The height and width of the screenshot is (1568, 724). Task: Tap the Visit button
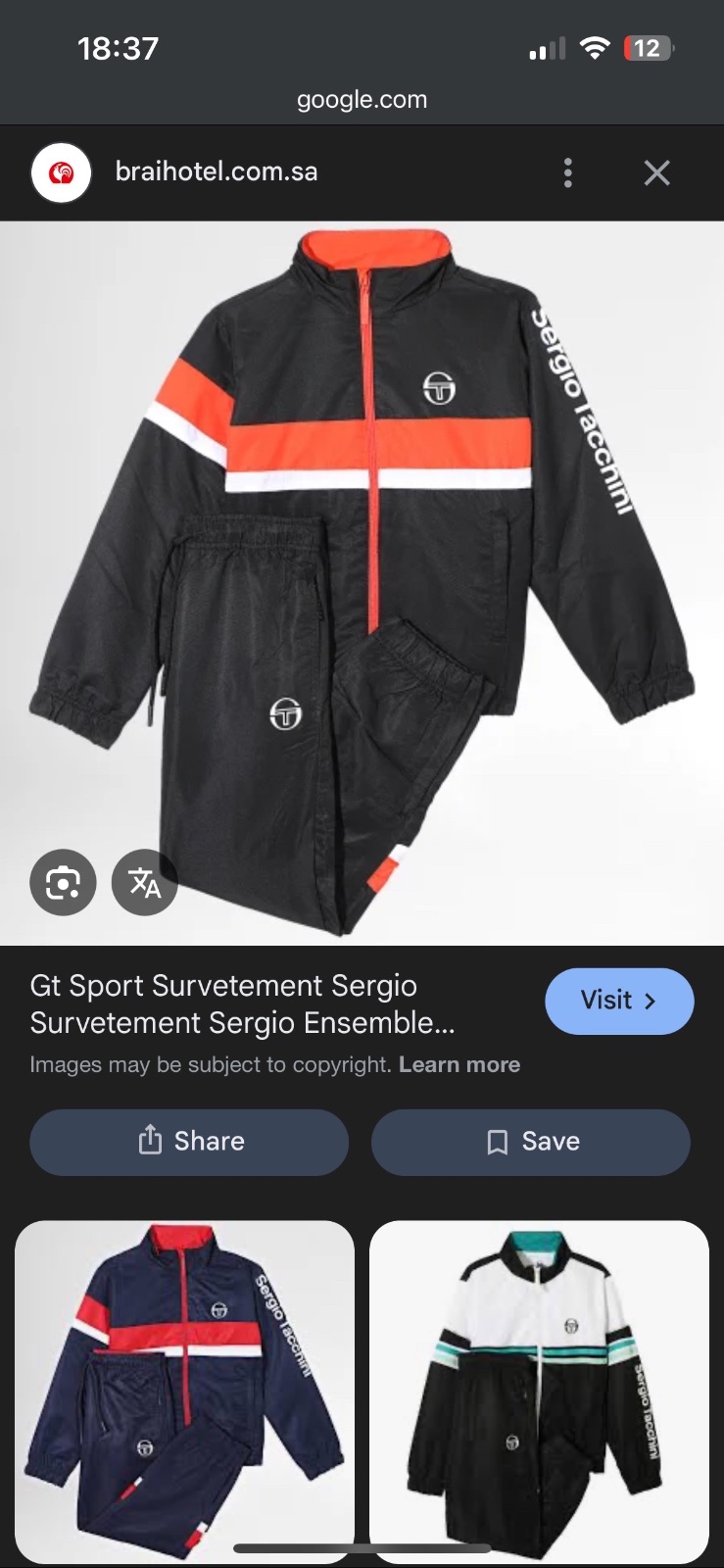pos(619,1001)
